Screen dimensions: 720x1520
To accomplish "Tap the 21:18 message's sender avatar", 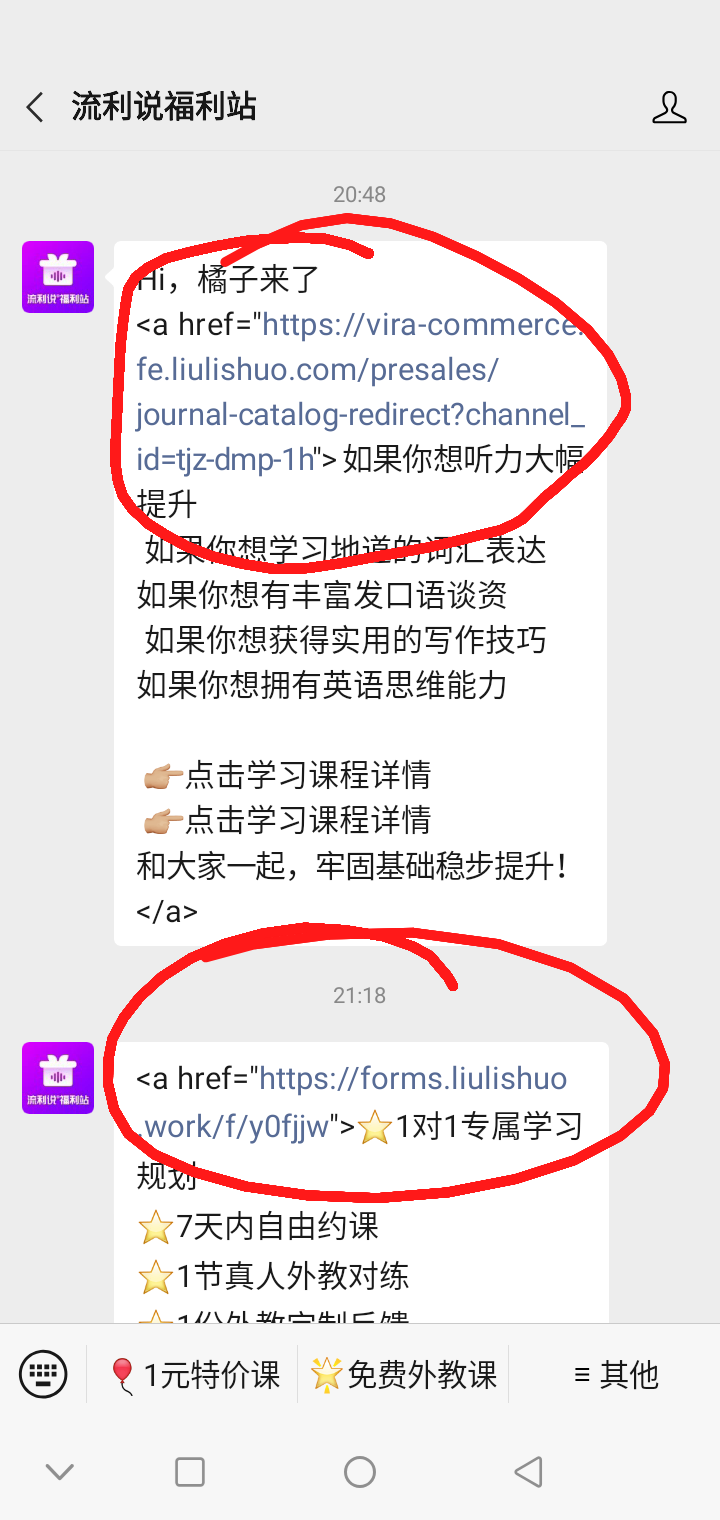I will [58, 1078].
